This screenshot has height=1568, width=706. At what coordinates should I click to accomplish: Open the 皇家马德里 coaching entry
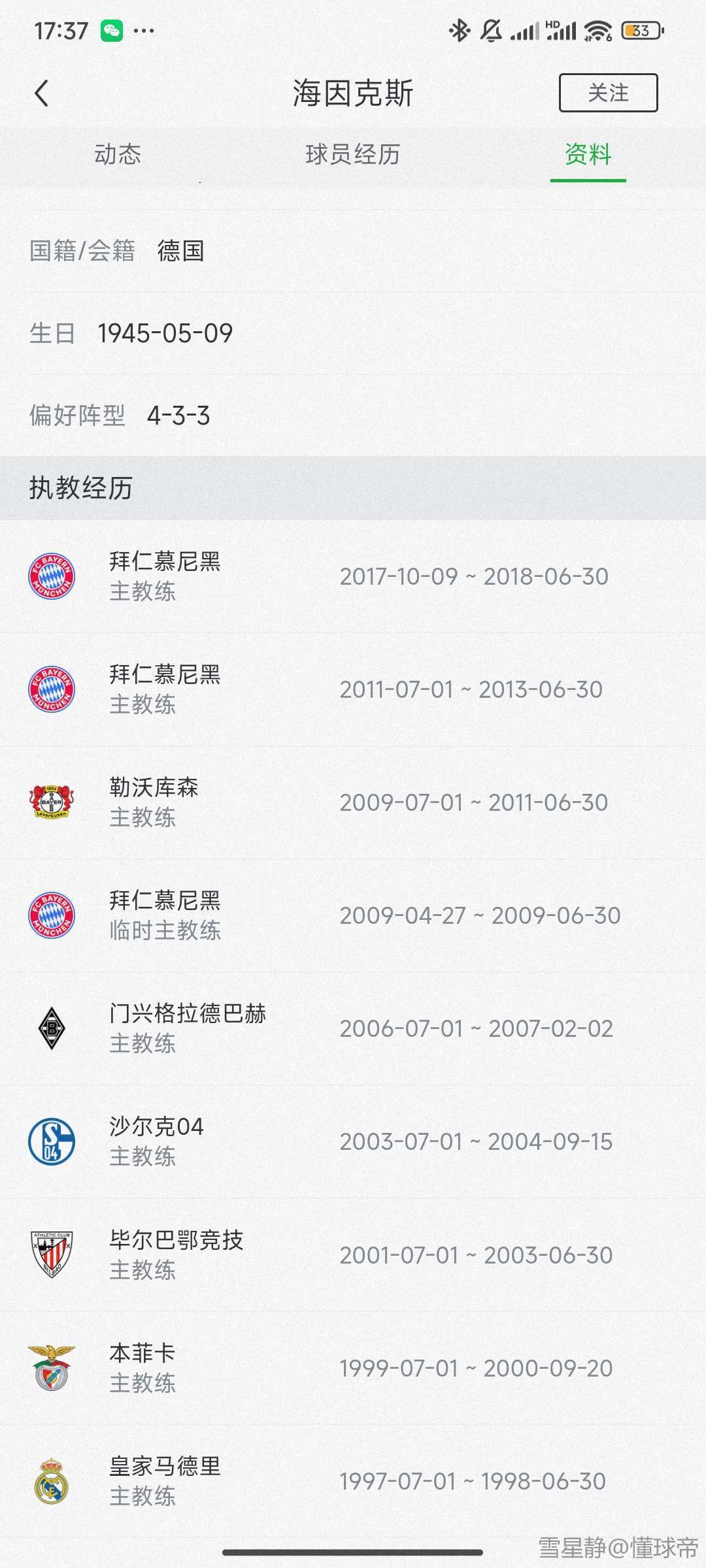[x=353, y=1480]
